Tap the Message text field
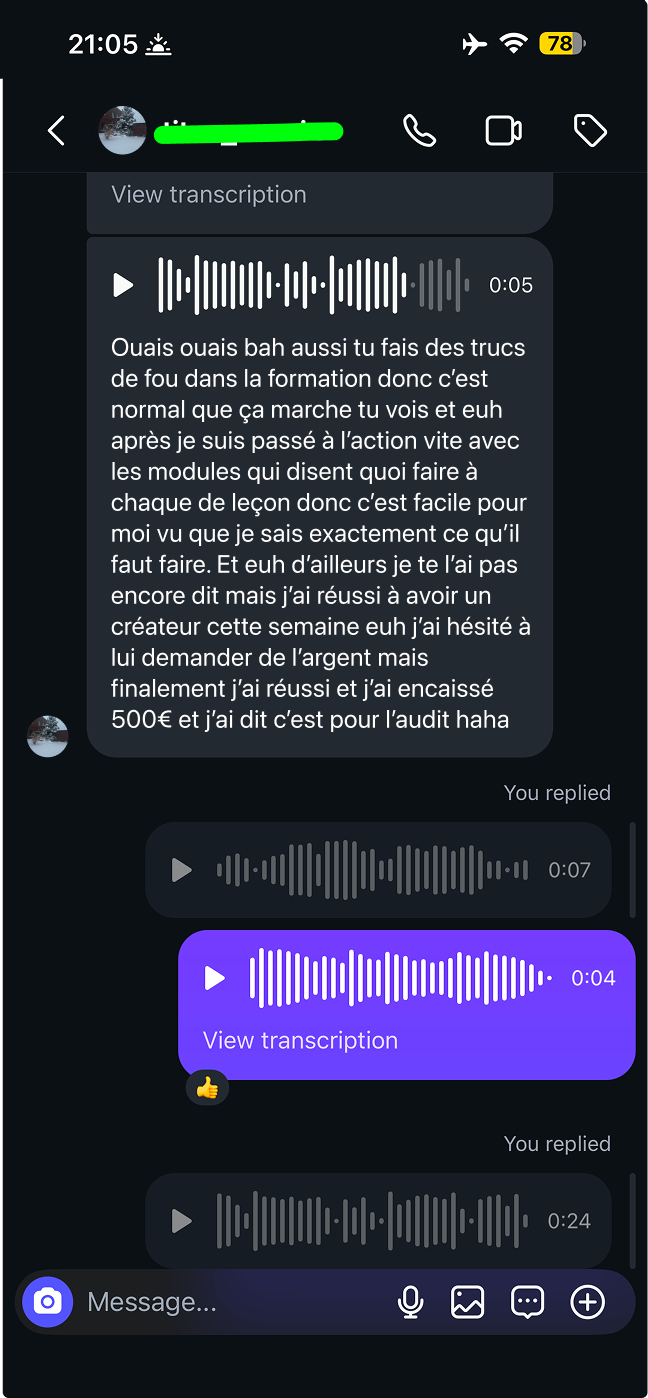 230,1302
